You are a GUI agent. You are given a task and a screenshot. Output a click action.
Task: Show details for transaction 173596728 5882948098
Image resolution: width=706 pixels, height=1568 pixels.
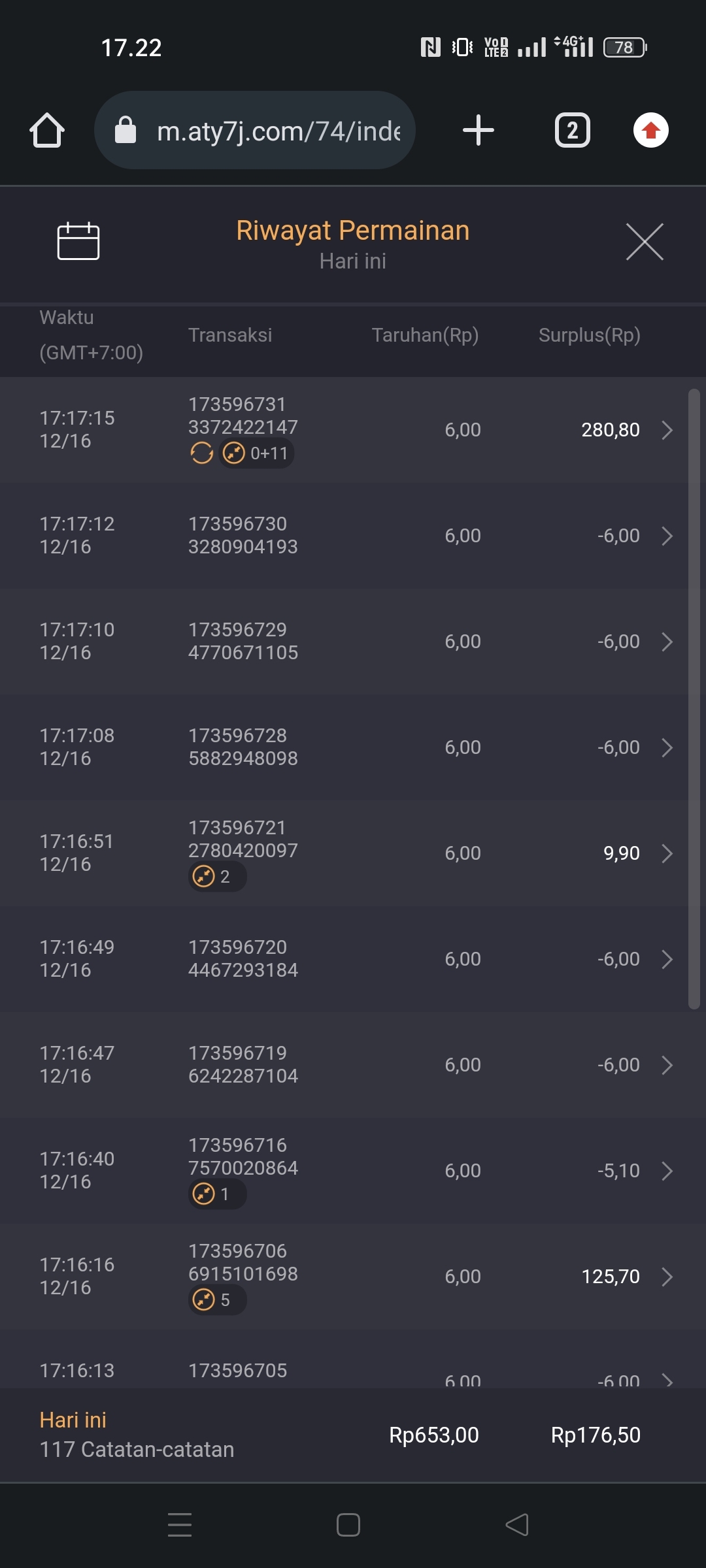pos(353,747)
